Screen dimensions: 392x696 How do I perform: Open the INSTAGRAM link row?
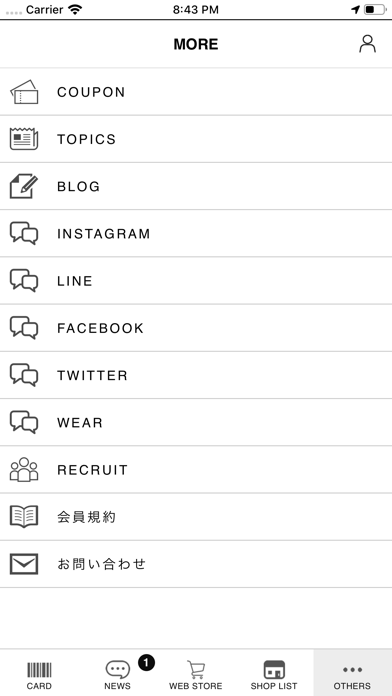pos(196,233)
